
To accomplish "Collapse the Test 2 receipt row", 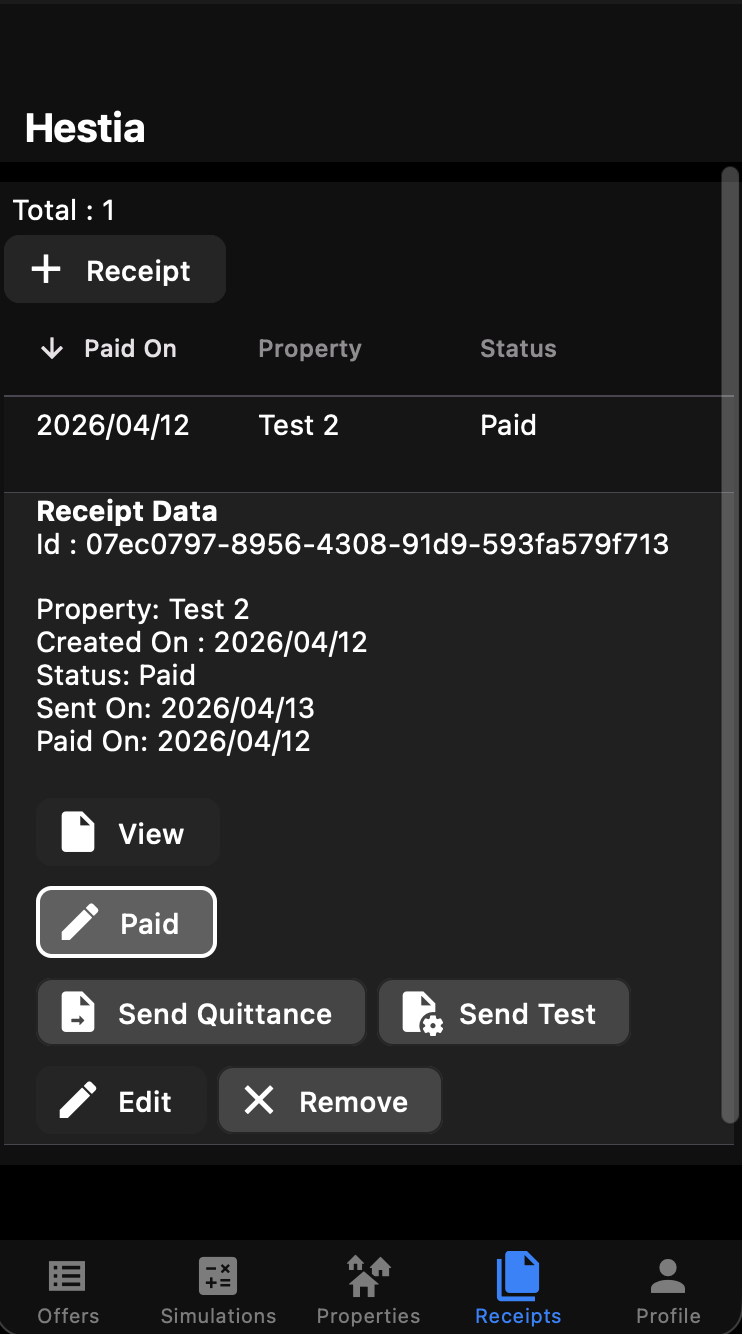I will point(298,426).
